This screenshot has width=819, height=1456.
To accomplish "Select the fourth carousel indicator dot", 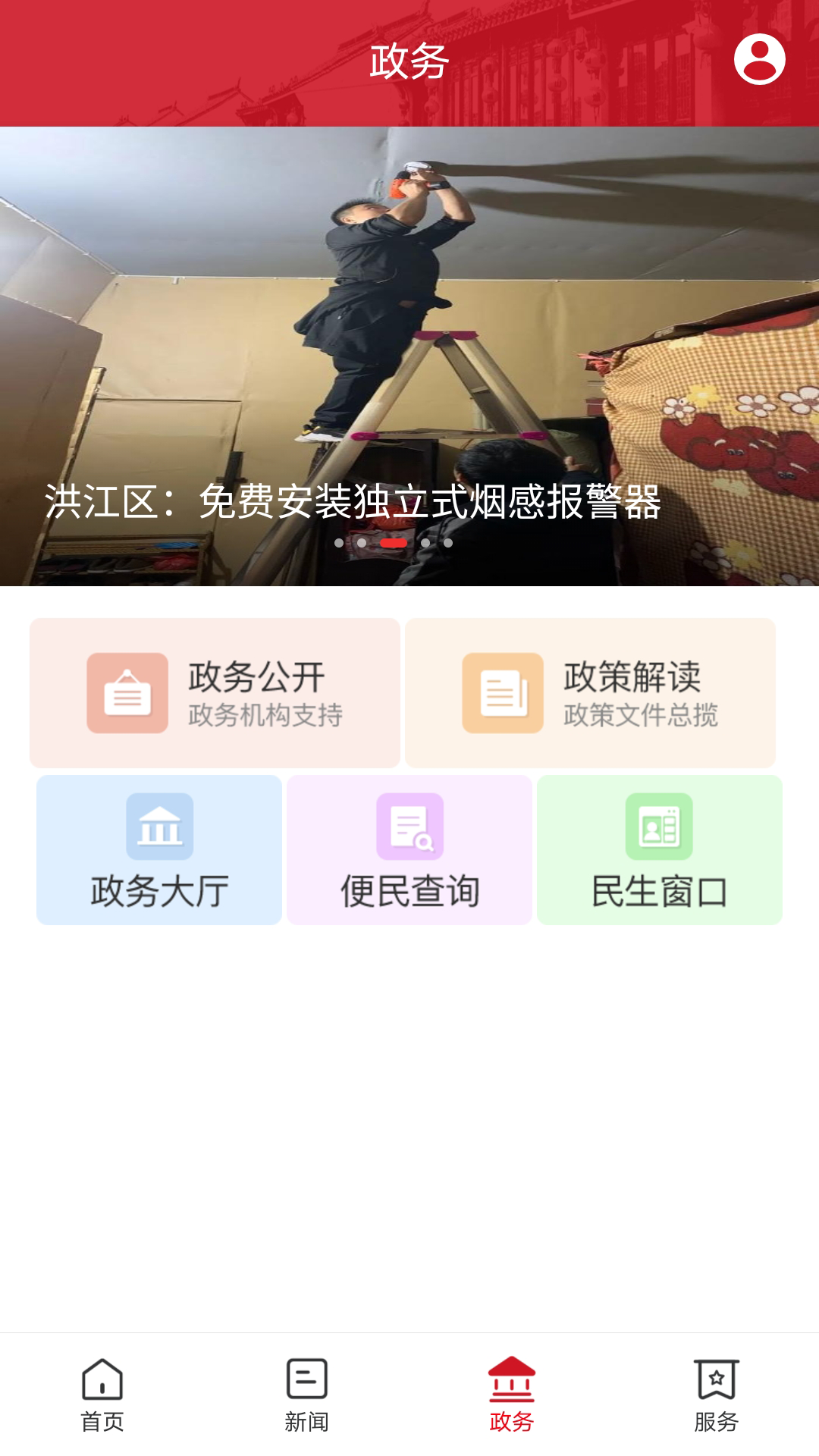I will click(x=425, y=543).
